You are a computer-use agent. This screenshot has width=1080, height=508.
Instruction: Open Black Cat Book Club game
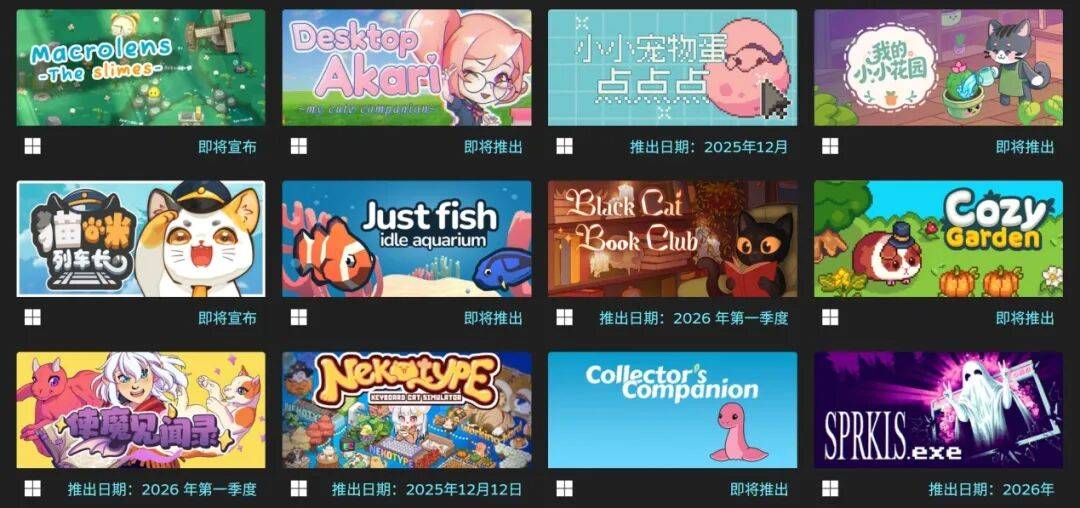click(672, 238)
